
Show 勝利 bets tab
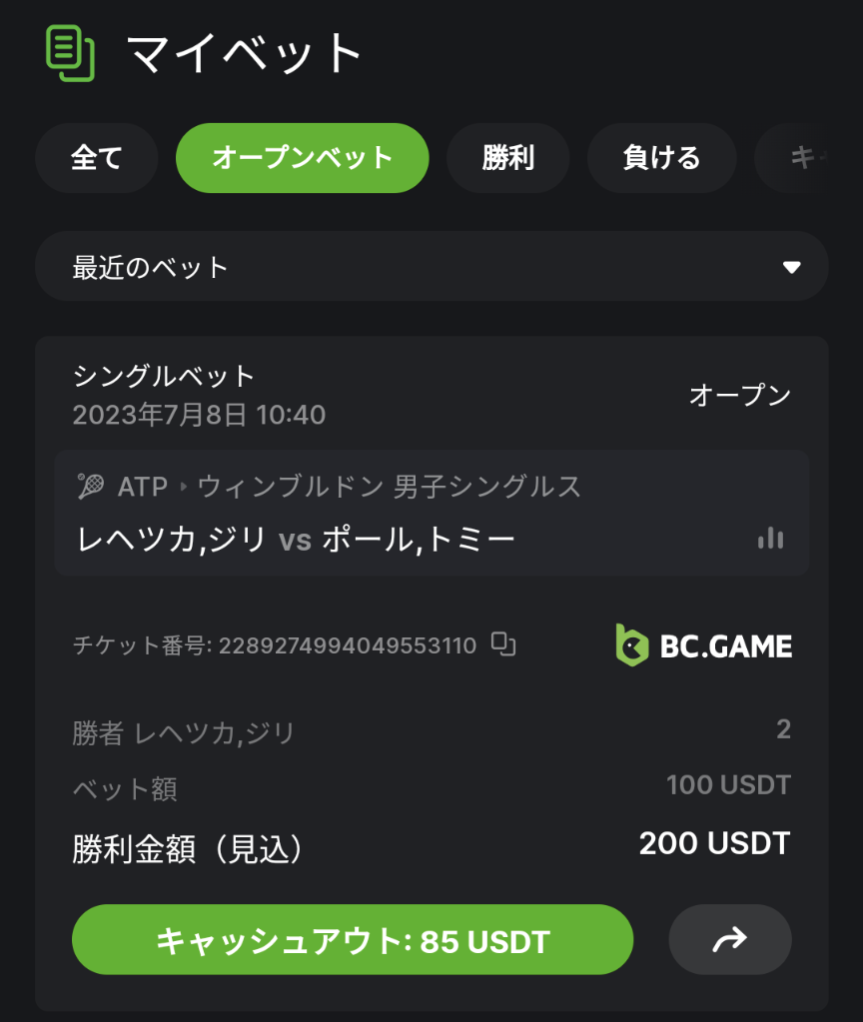pyautogui.click(x=508, y=158)
